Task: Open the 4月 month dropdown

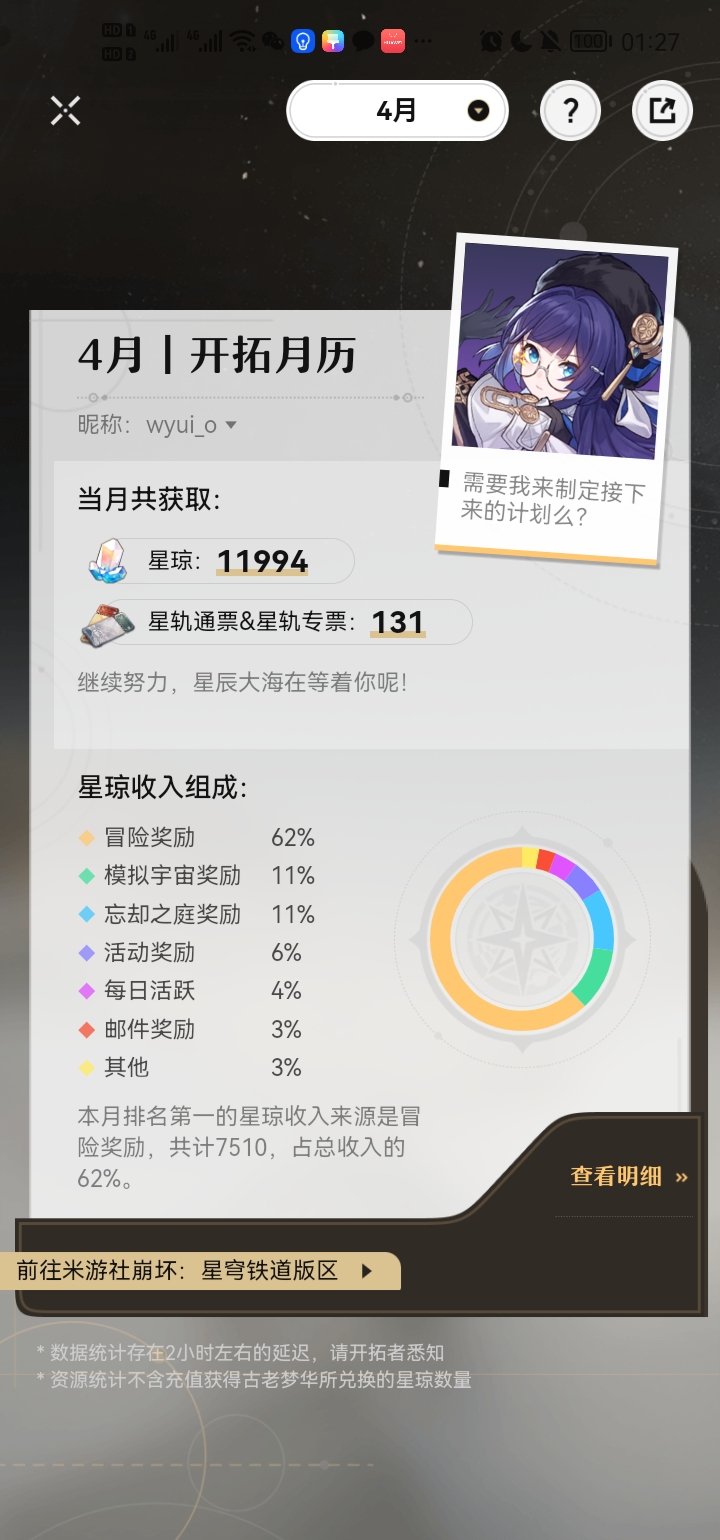Action: tap(397, 110)
